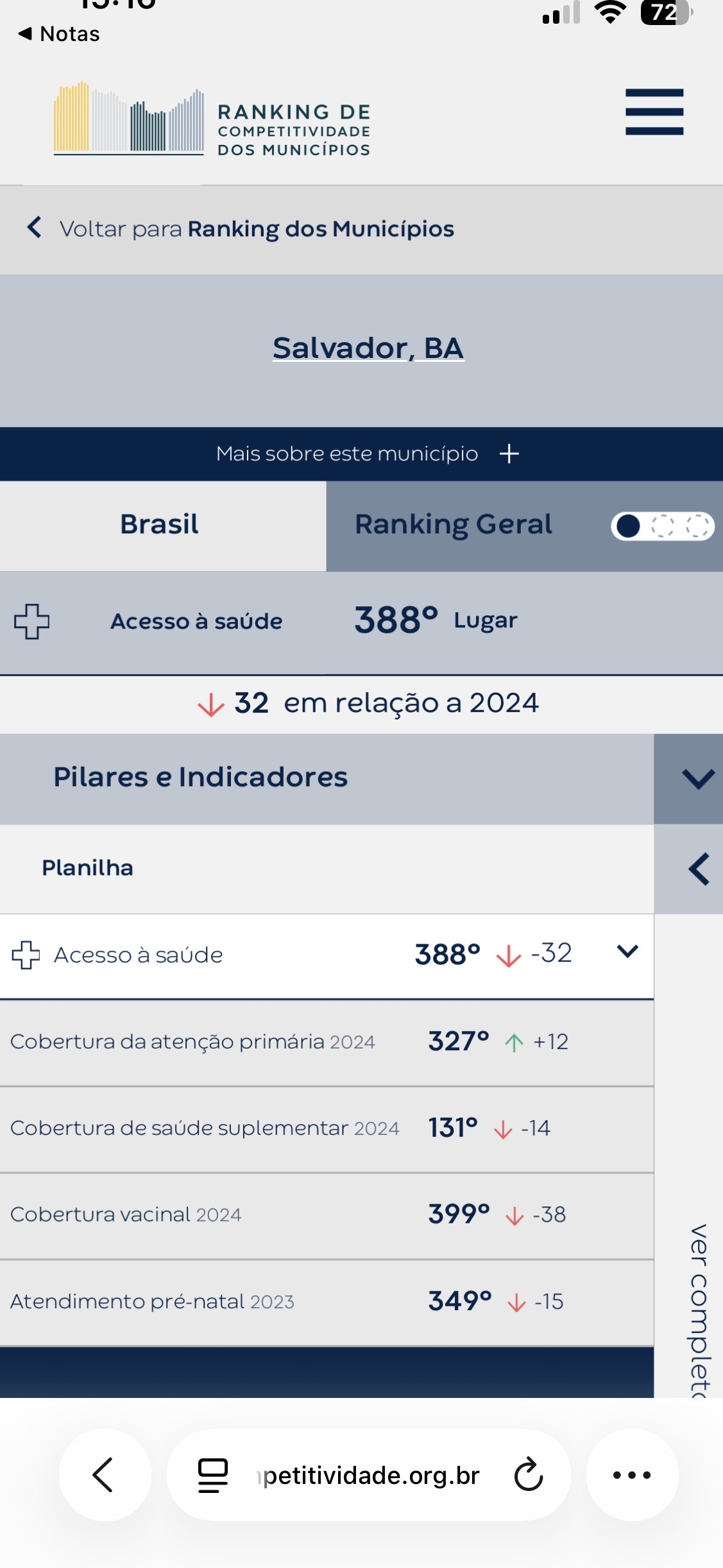Open the hamburger menu
The image size is (723, 1568).
654,112
